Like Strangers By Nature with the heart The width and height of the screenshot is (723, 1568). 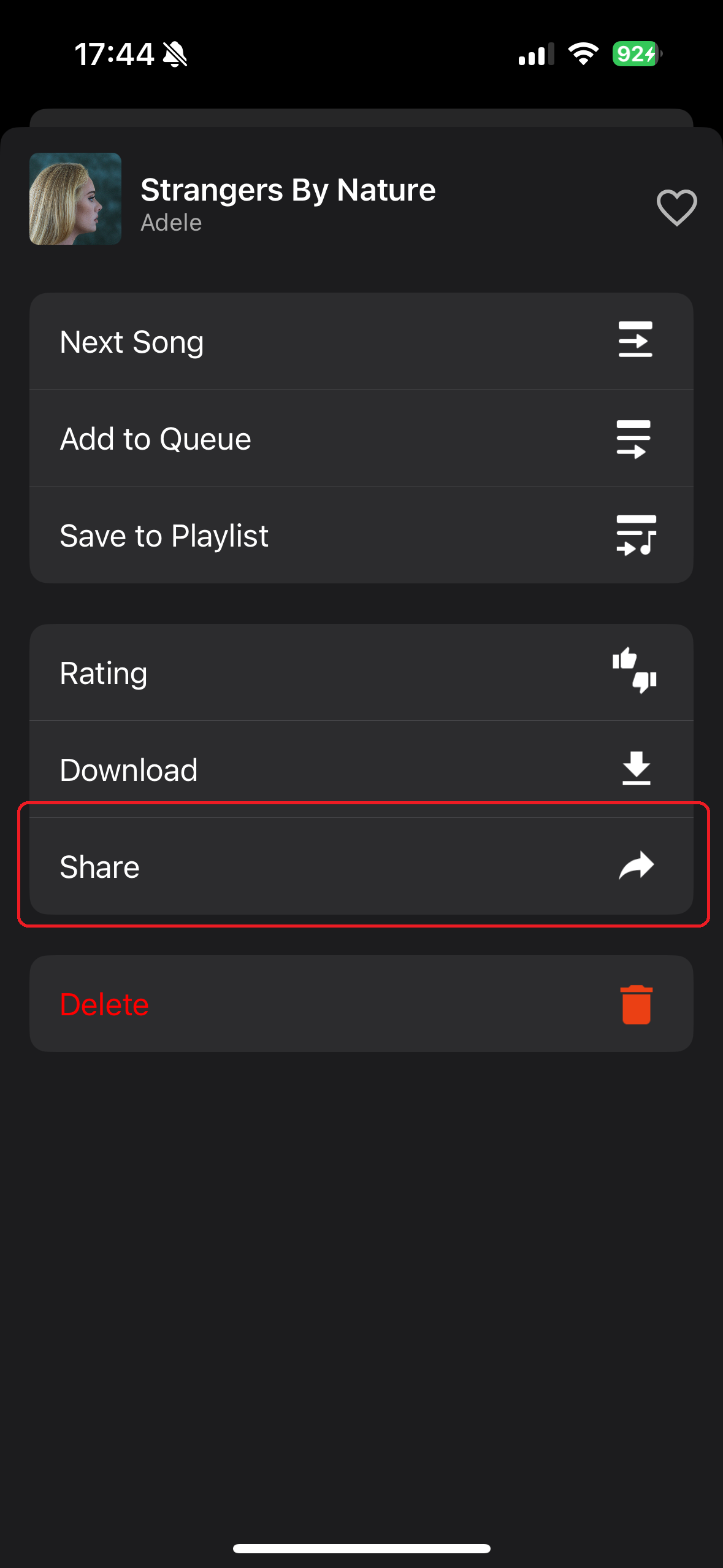coord(676,207)
